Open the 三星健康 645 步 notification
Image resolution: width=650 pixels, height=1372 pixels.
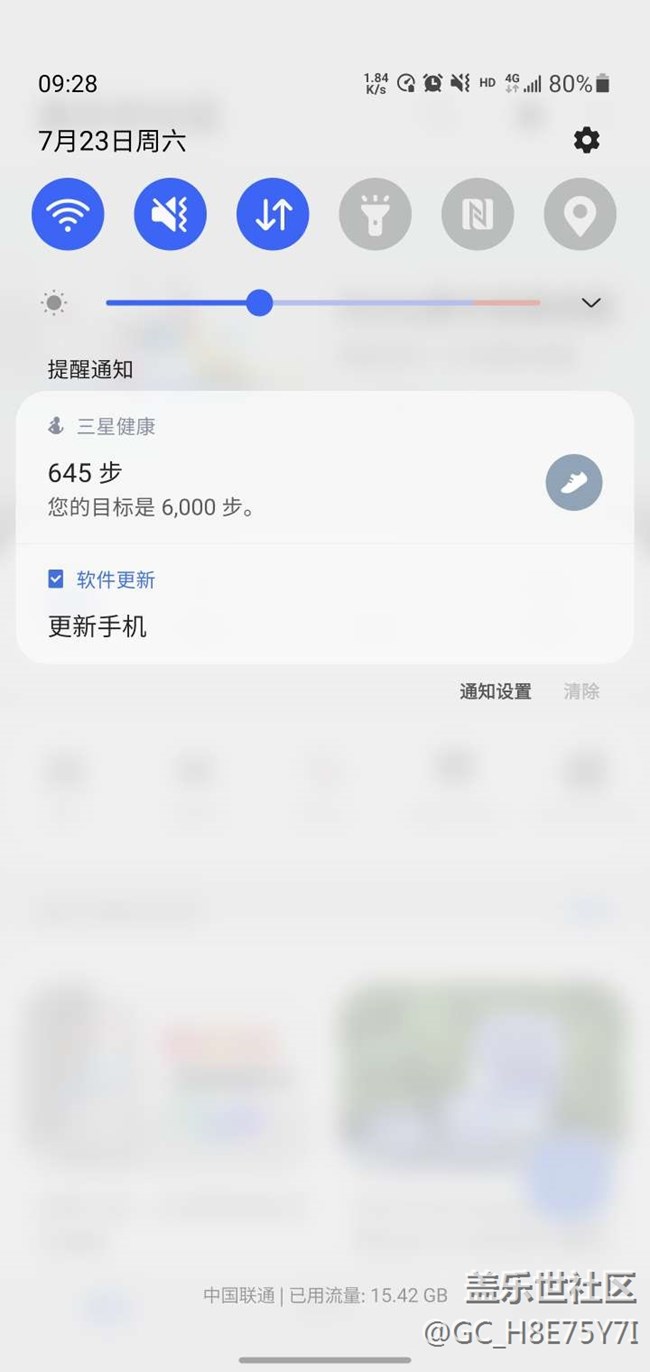(325, 468)
